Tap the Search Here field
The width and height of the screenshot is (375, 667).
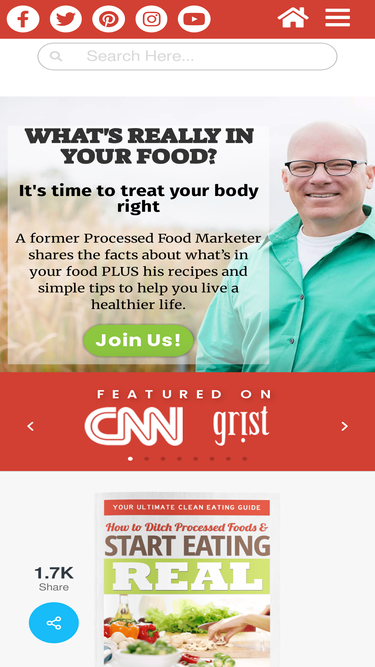click(188, 56)
